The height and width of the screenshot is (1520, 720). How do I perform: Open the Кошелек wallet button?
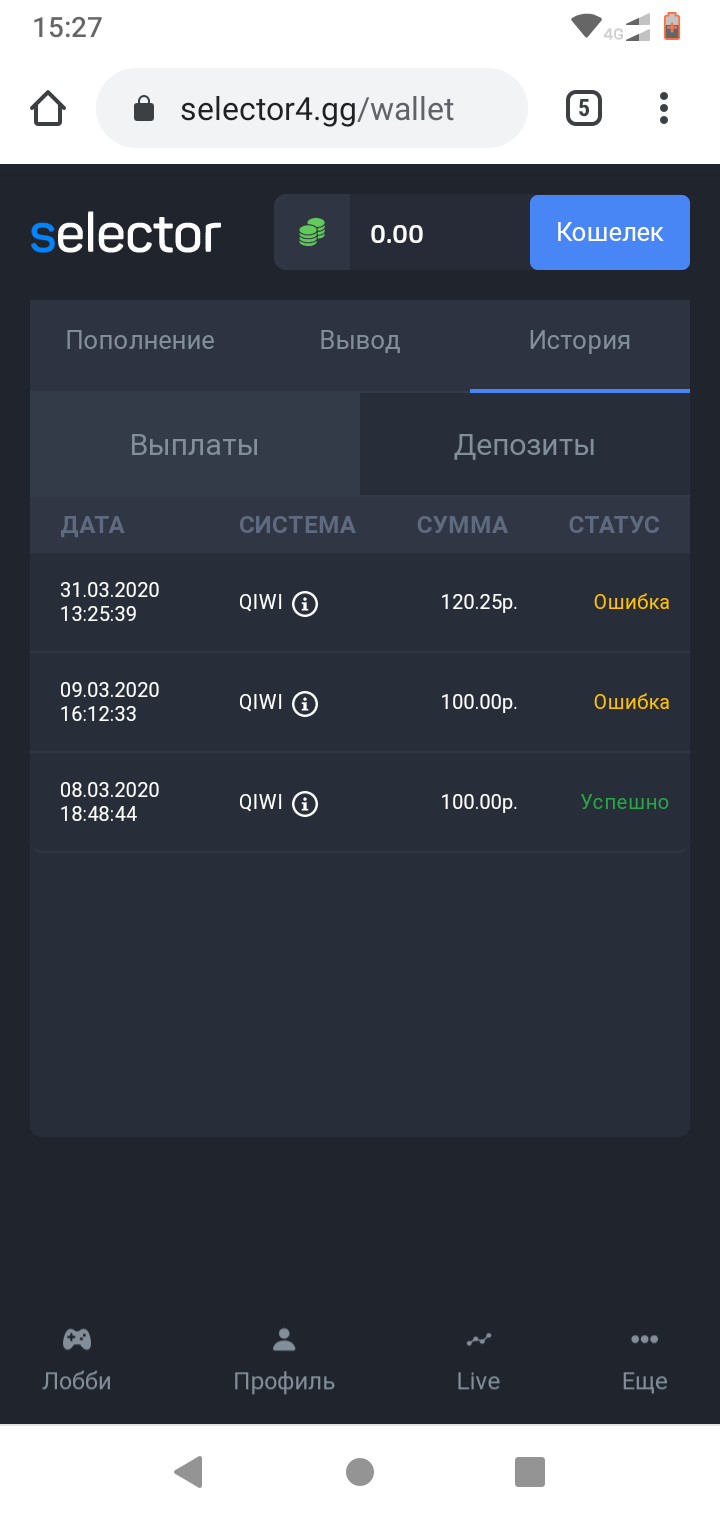coord(609,233)
